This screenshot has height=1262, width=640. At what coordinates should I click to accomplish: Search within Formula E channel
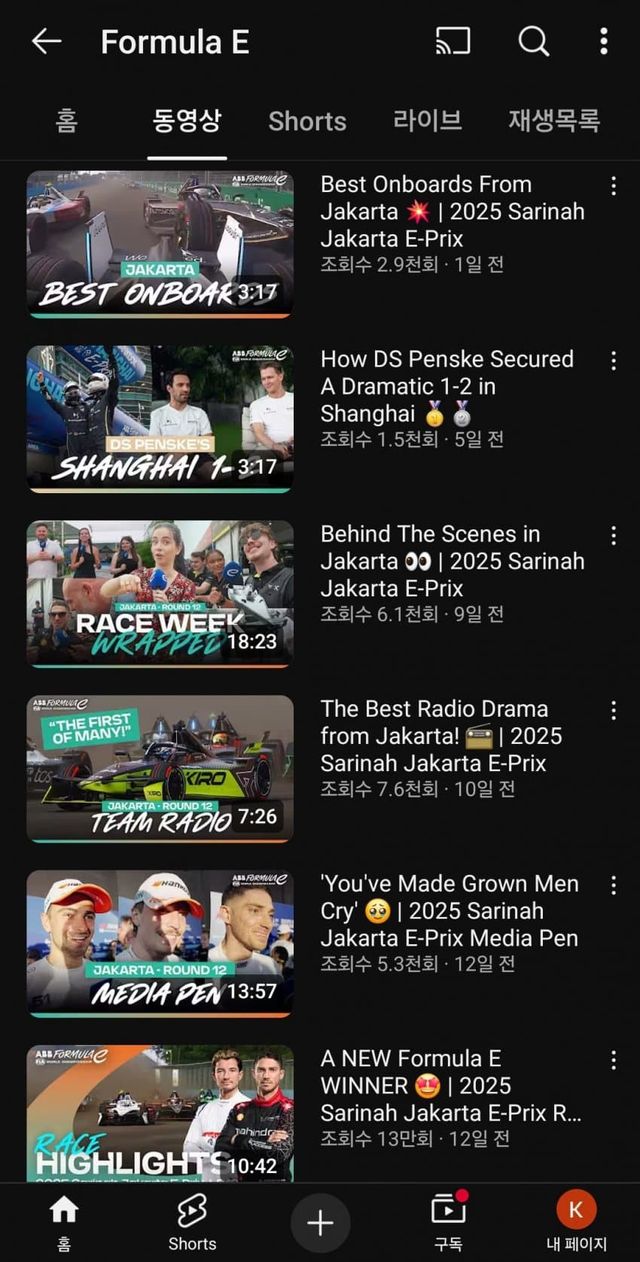tap(533, 41)
